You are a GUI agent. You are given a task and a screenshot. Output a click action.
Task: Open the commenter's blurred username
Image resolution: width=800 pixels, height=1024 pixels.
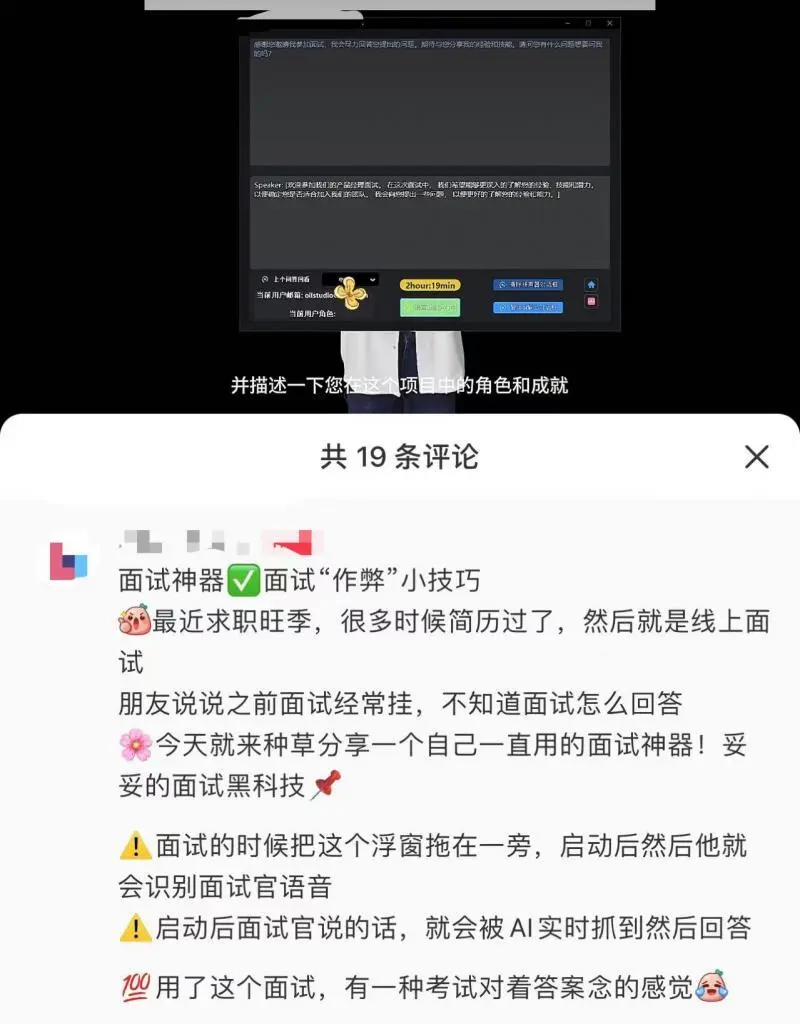(220, 542)
